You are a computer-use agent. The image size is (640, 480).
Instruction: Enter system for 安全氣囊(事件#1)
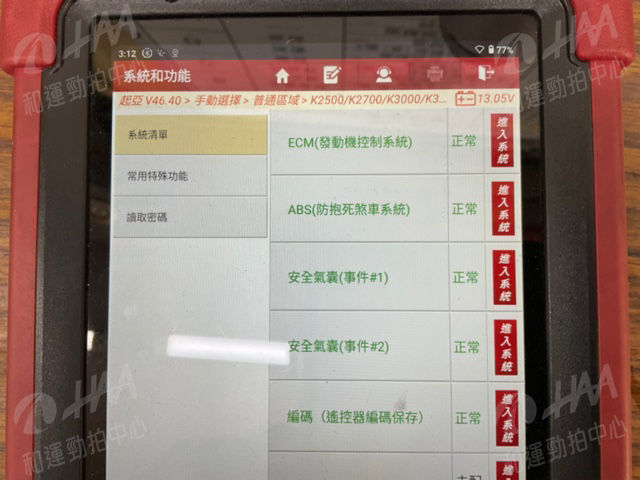point(506,276)
